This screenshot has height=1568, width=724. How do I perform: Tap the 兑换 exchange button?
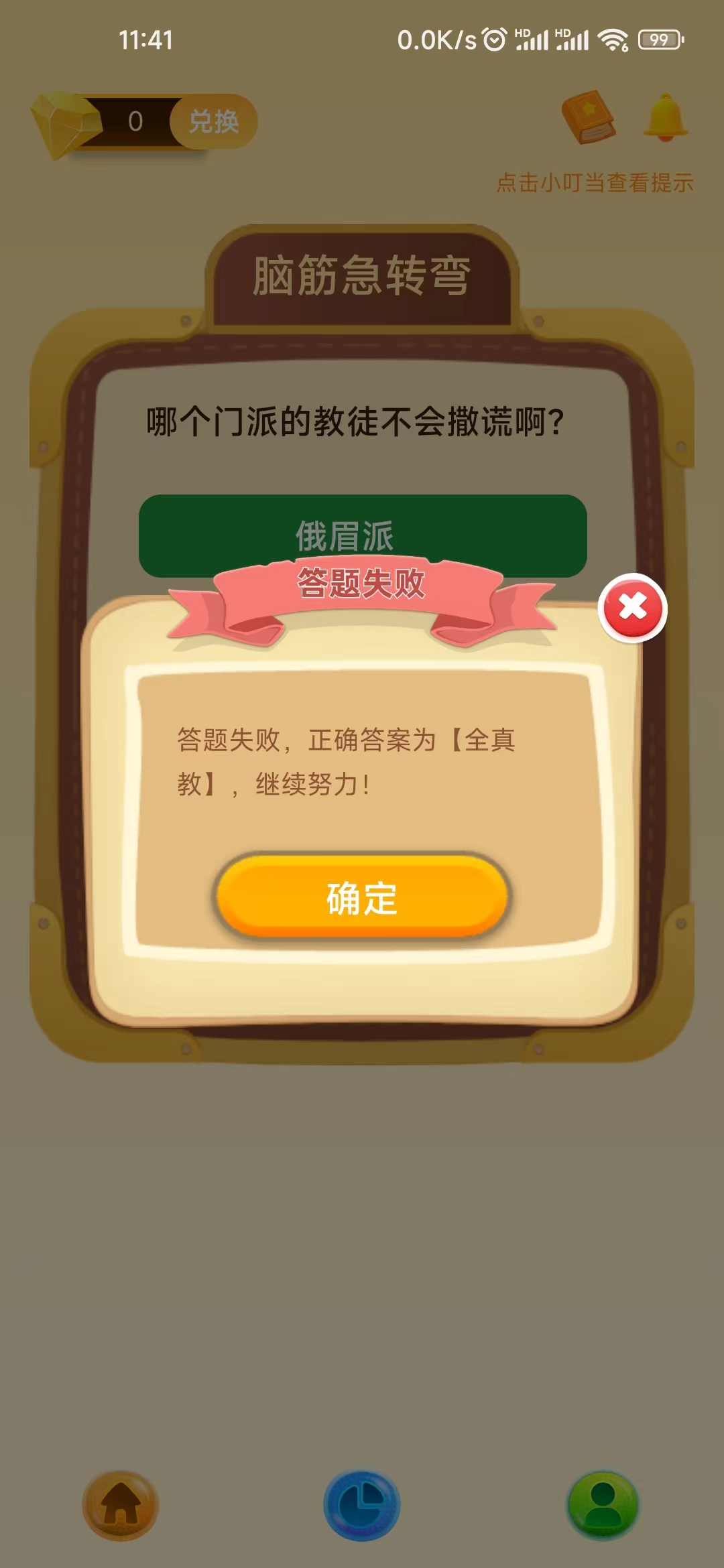(216, 122)
